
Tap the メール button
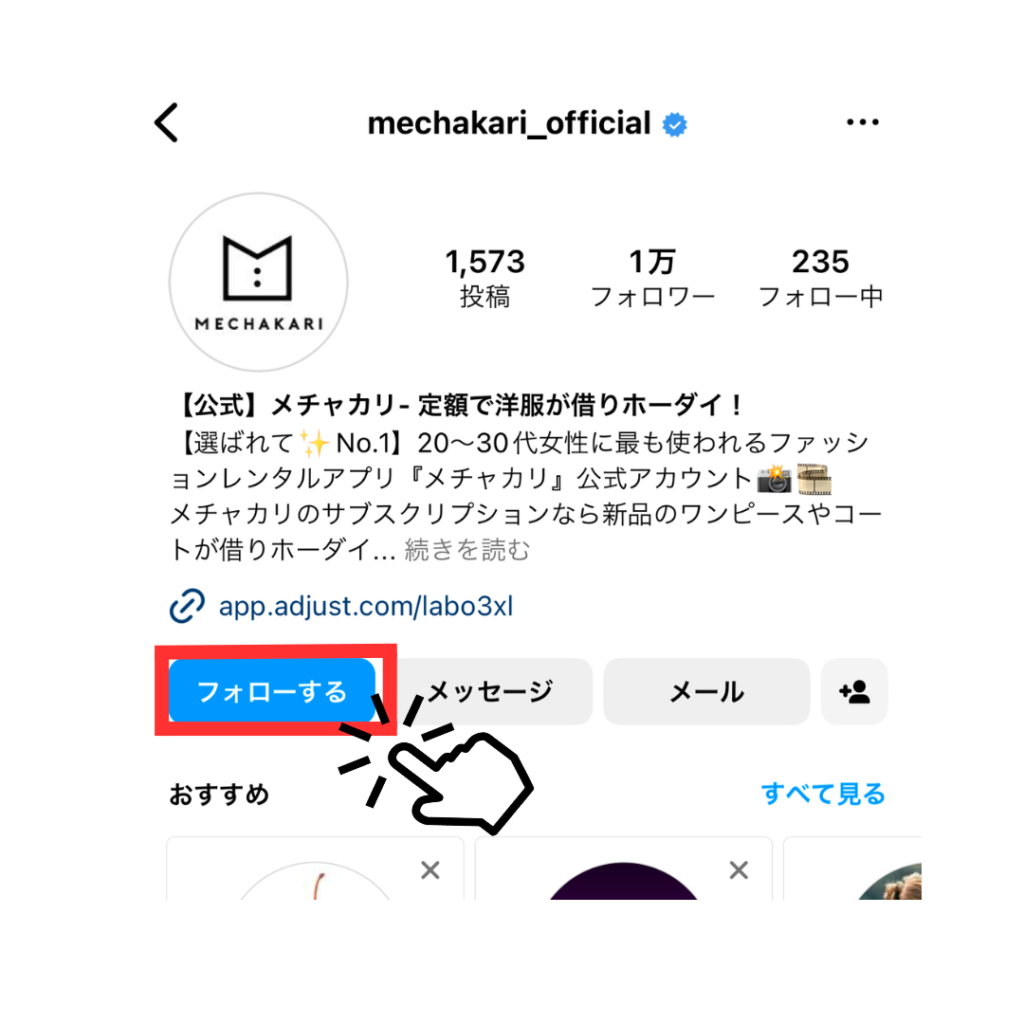click(706, 691)
